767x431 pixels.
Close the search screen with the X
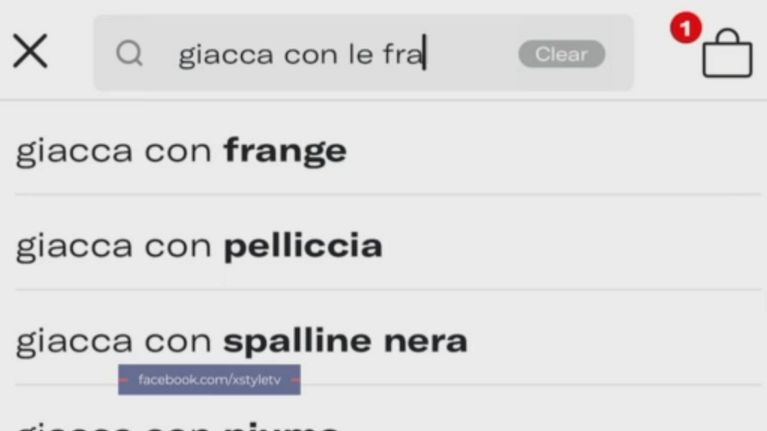(30, 52)
